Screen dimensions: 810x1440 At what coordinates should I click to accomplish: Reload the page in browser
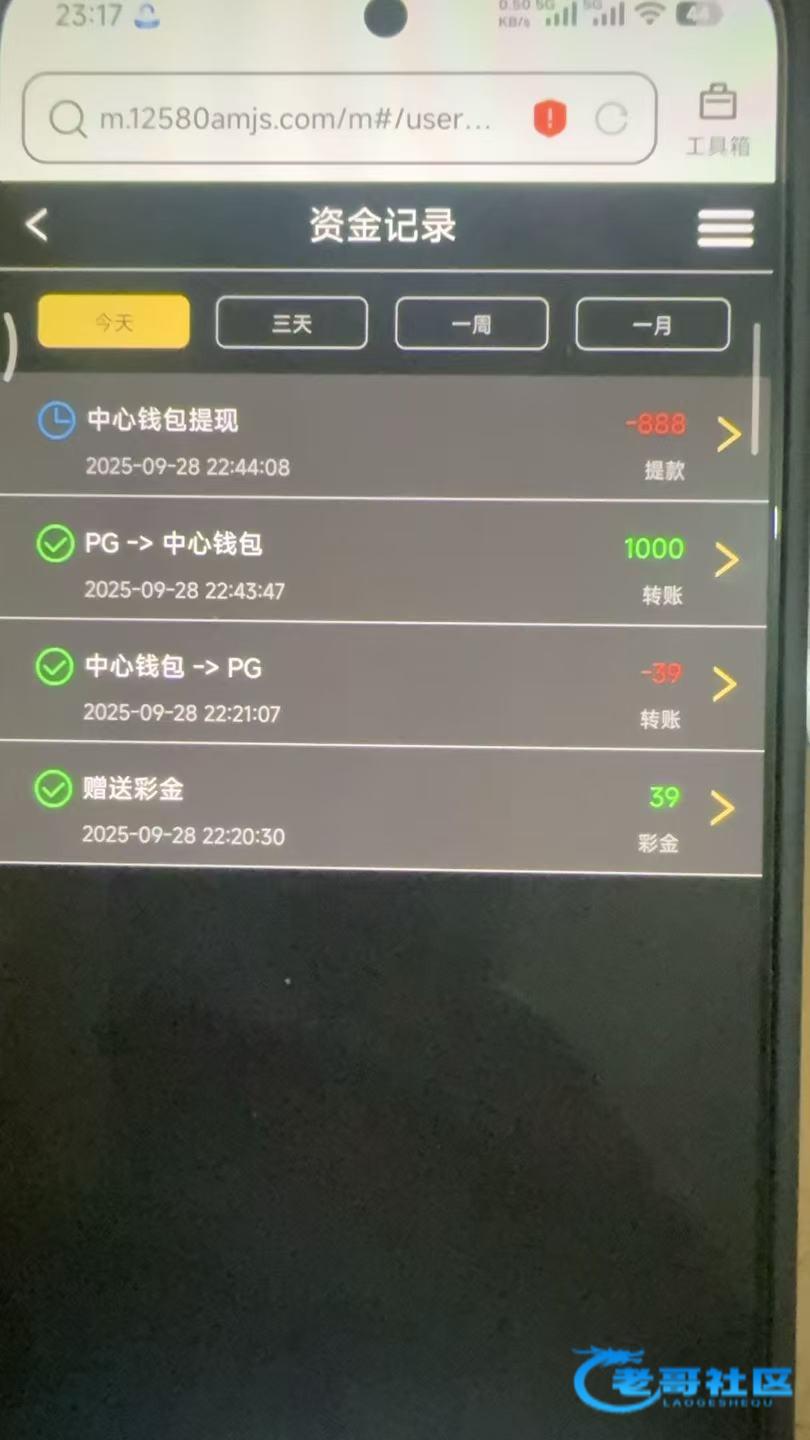point(611,120)
